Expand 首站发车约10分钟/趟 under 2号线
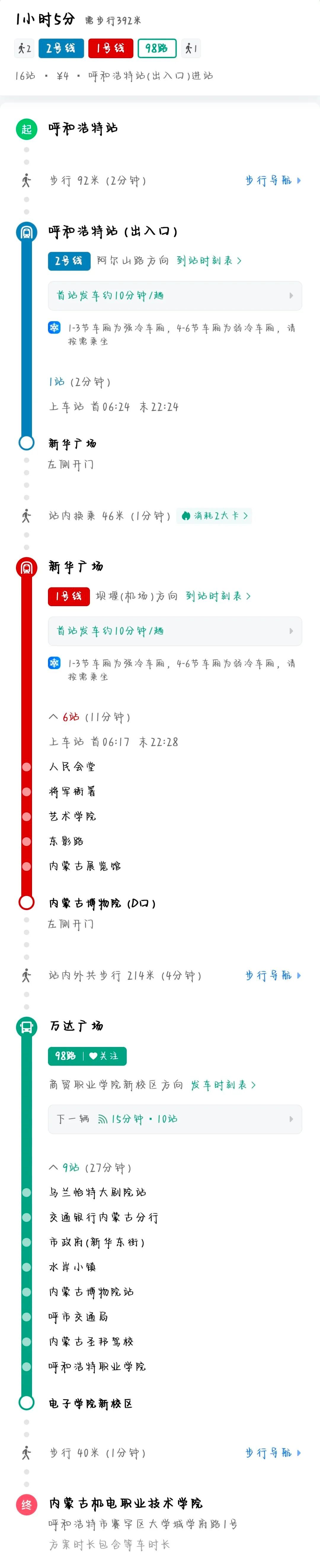320x1568 pixels. coord(175,295)
